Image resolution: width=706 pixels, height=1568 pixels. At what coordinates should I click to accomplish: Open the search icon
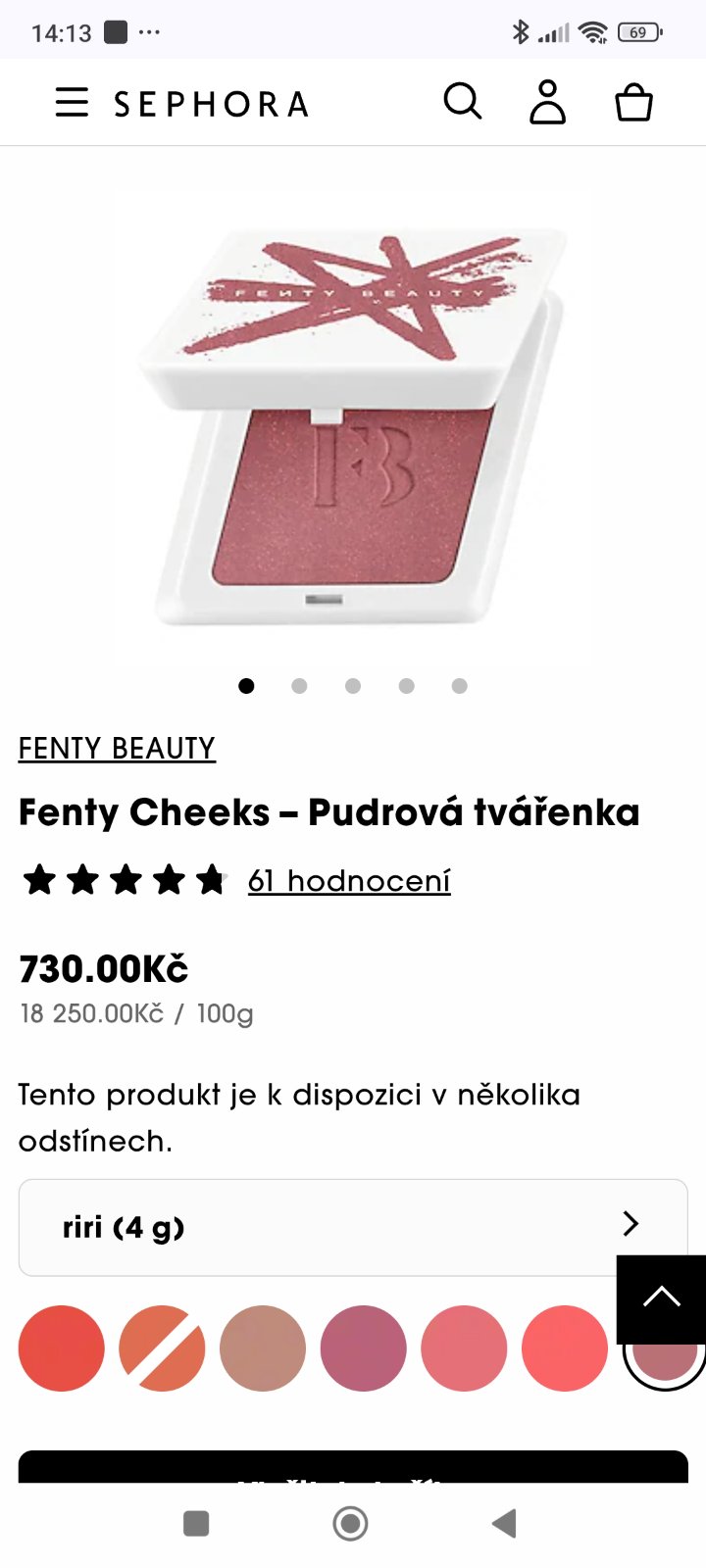tap(463, 101)
